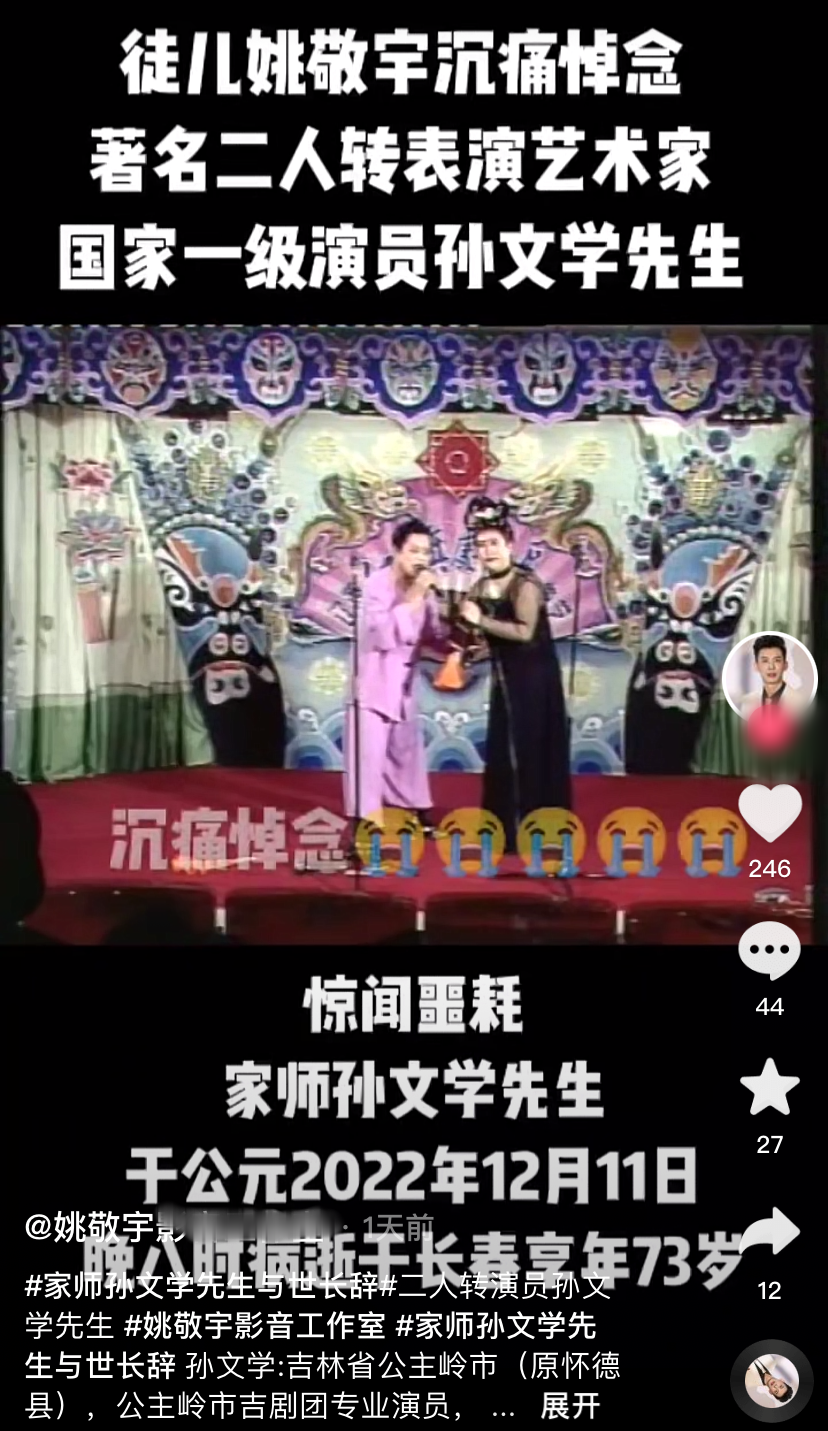The height and width of the screenshot is (1431, 828).
Task: Share this video via the arrow icon
Action: click(x=769, y=1234)
